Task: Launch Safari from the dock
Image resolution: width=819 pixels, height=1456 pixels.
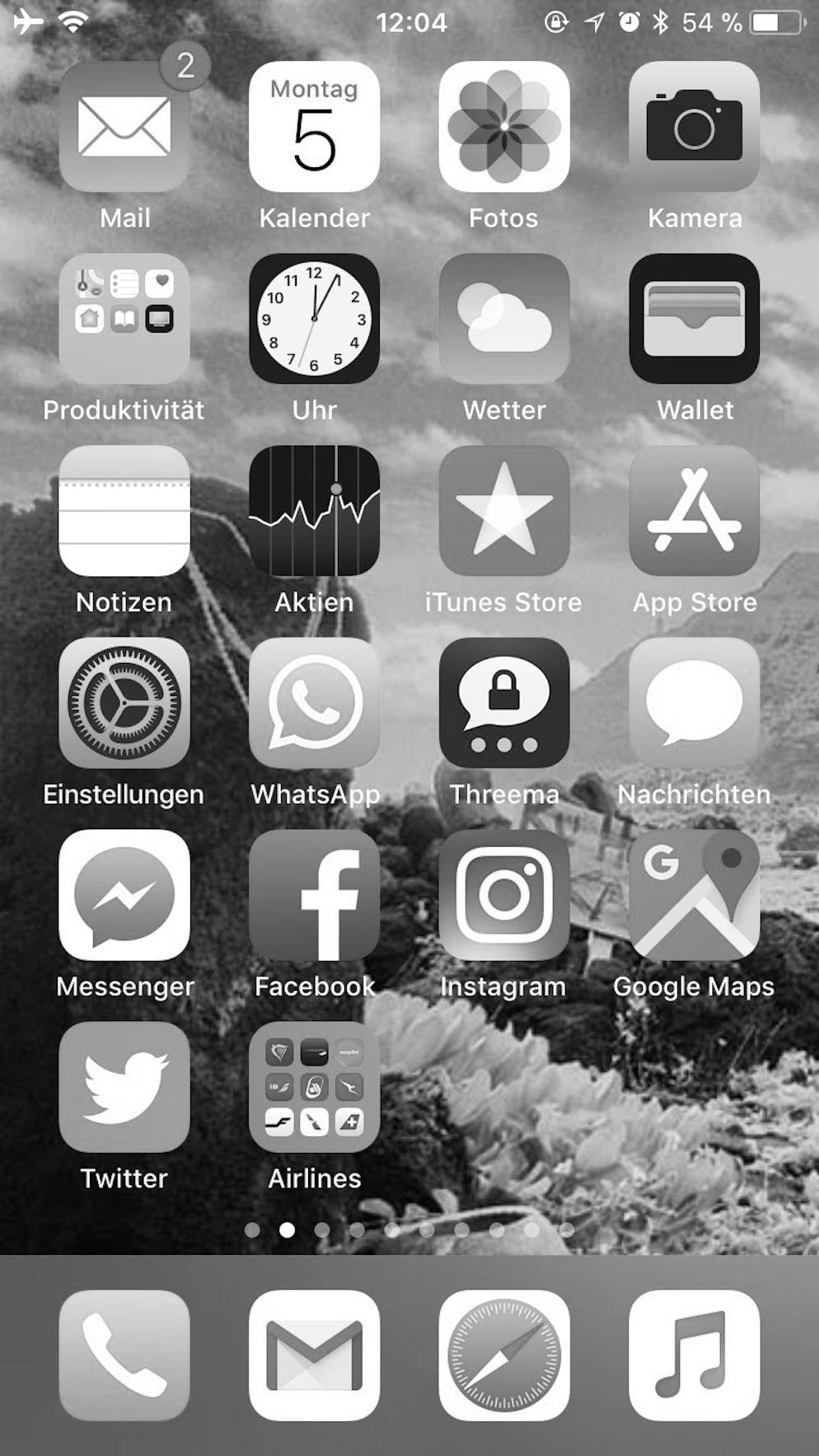Action: [504, 1355]
